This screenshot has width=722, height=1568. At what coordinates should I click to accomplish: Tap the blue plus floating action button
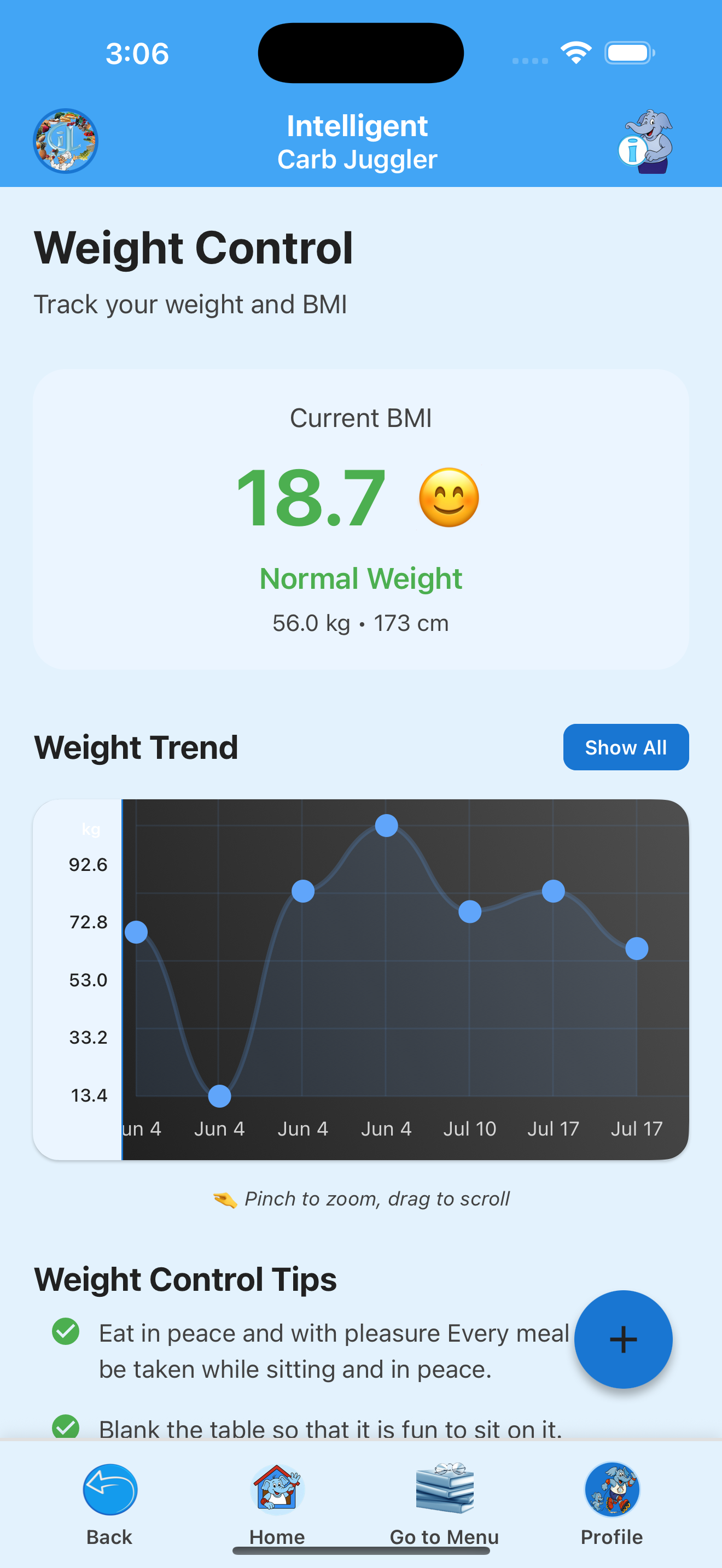[623, 1341]
